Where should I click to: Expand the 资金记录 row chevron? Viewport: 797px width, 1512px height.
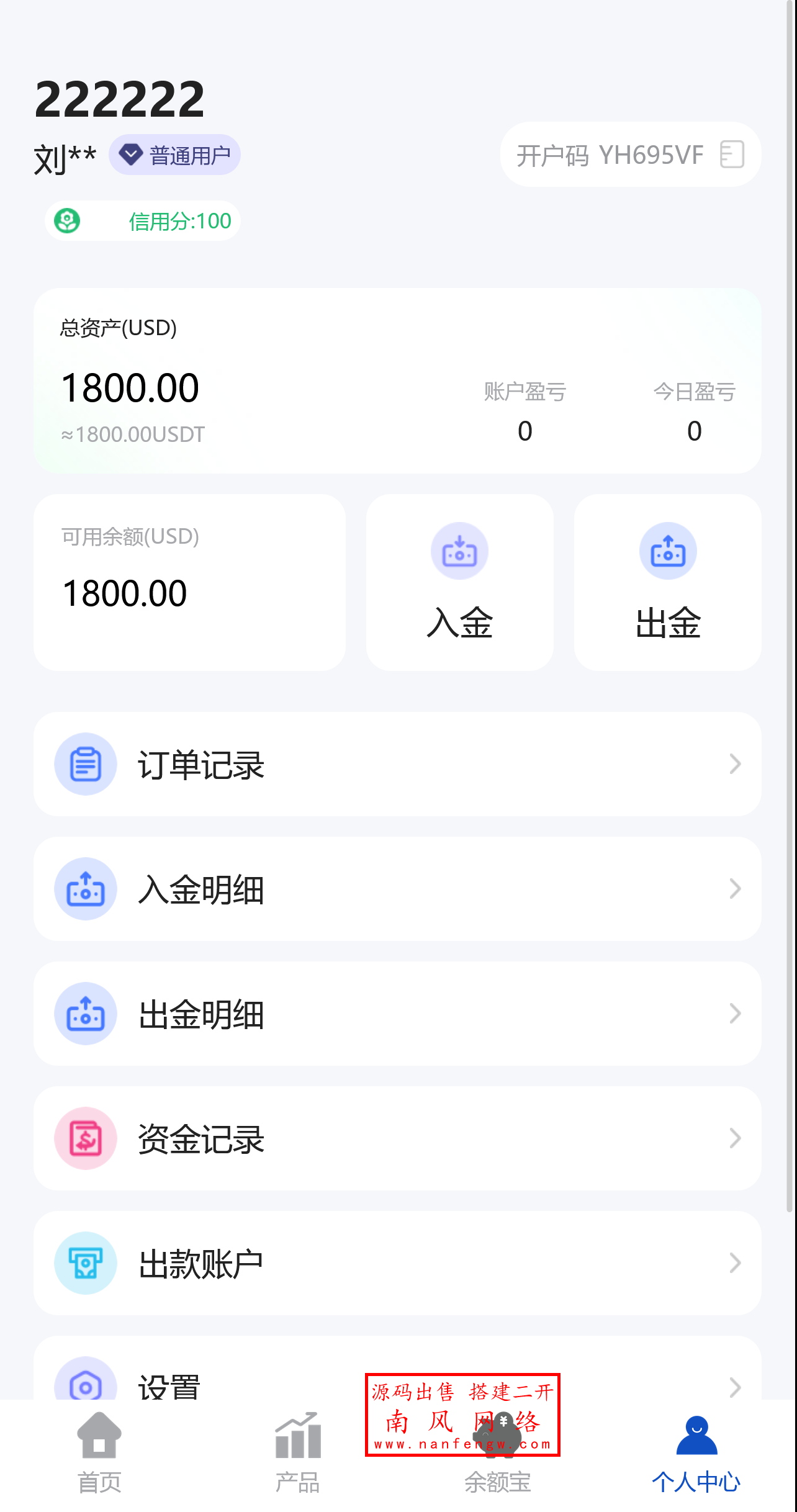735,1138
